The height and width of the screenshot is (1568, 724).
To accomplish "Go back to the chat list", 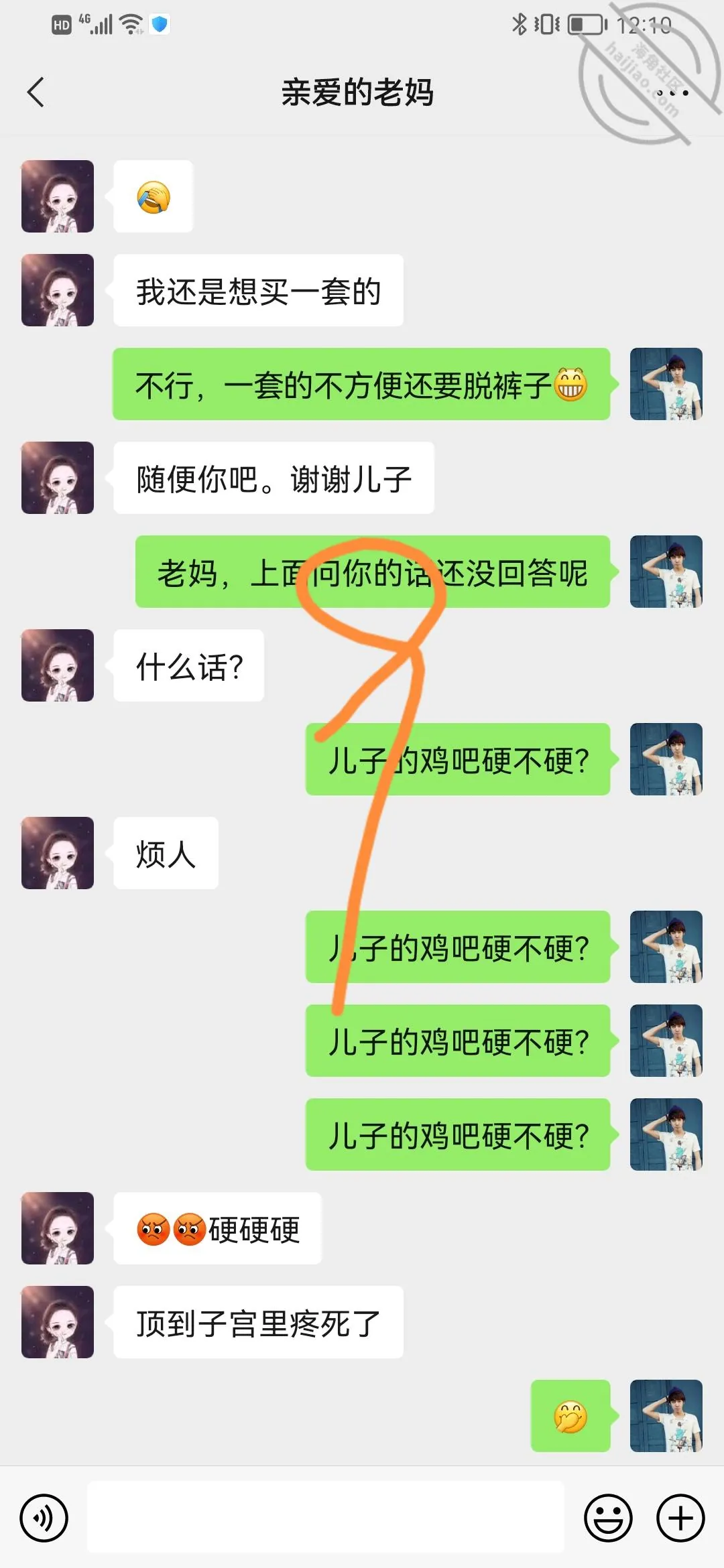I will click(36, 92).
